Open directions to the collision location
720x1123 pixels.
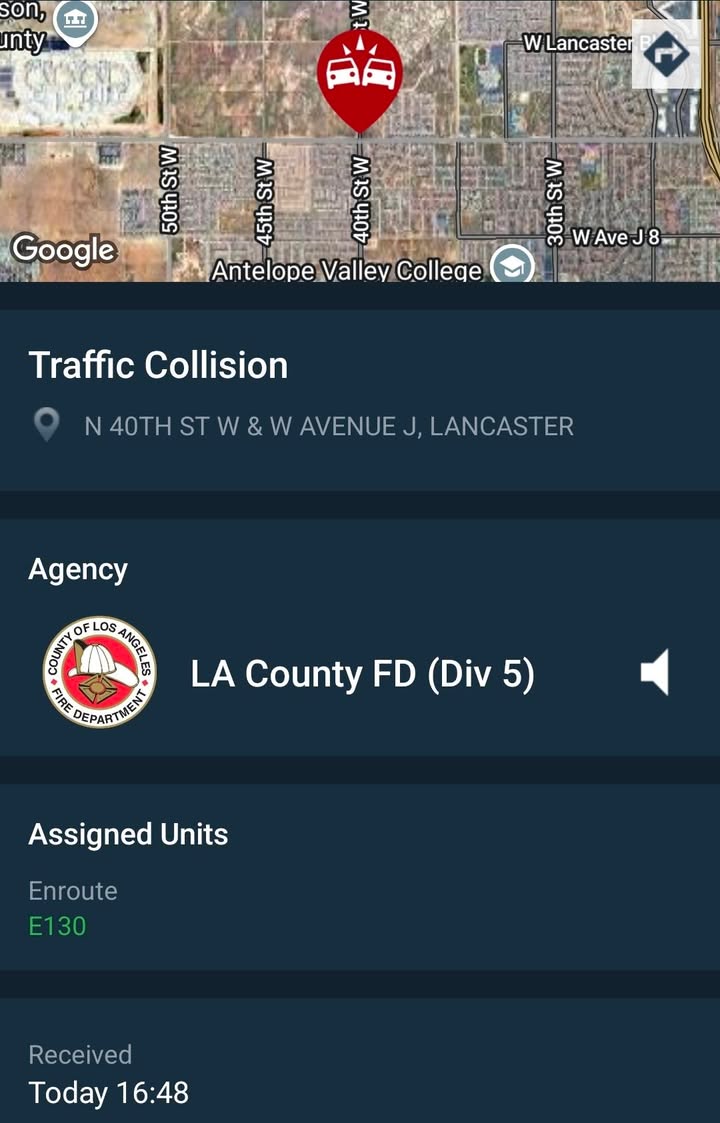[x=666, y=54]
